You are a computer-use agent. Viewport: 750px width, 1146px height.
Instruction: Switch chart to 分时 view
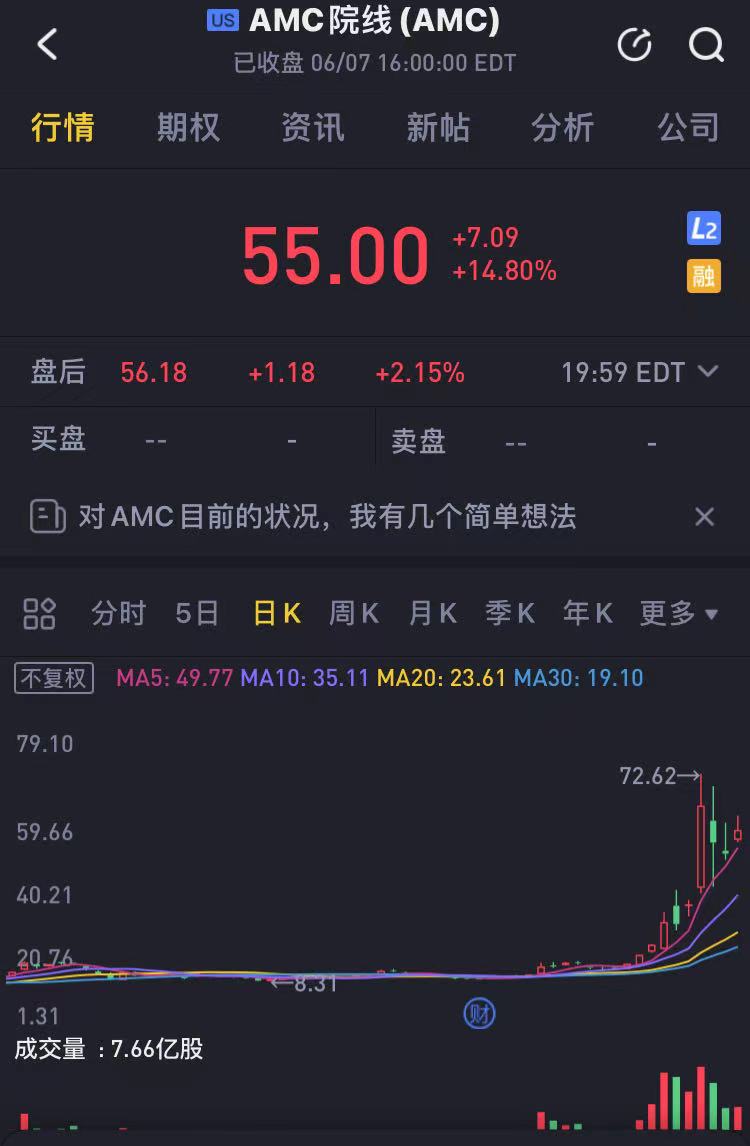pyautogui.click(x=118, y=613)
